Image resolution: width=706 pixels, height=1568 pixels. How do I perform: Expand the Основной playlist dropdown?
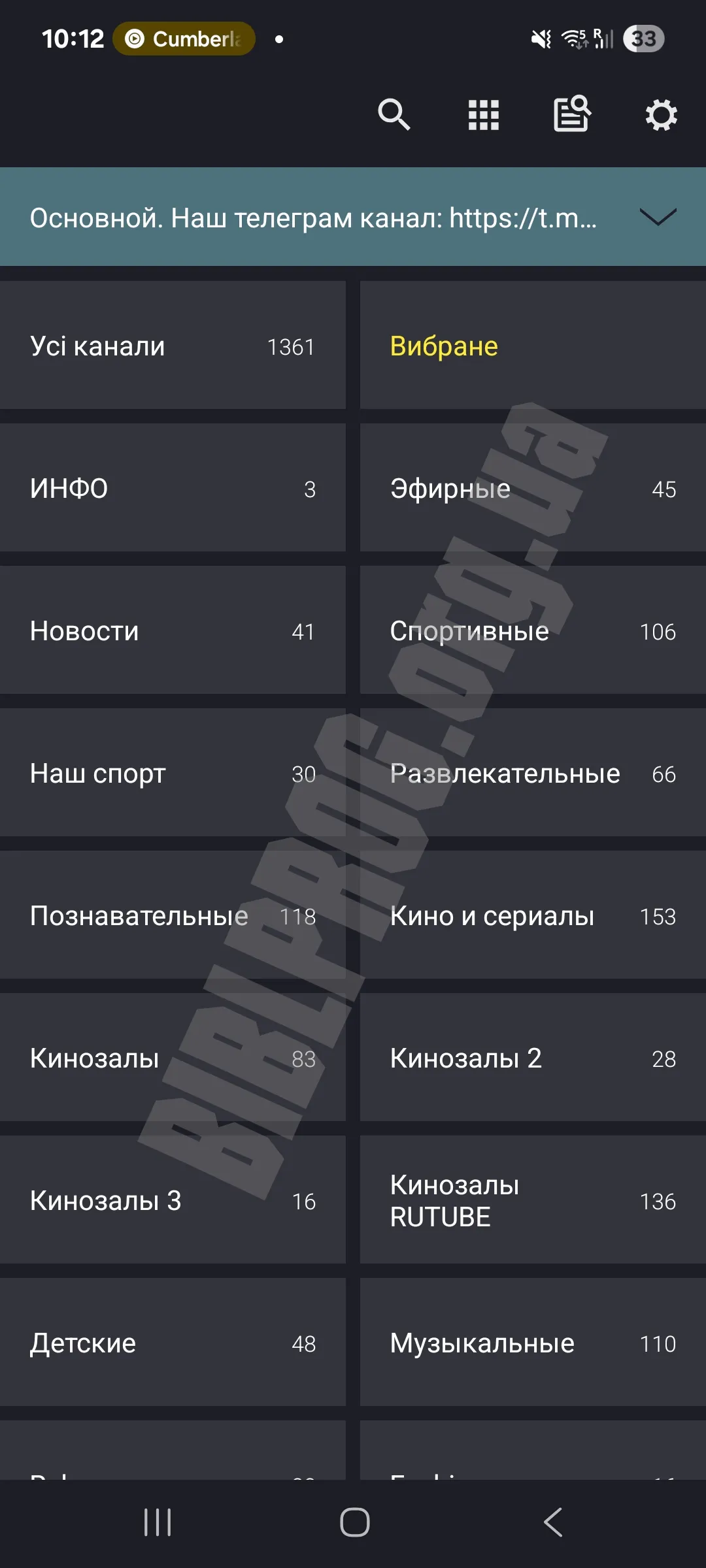point(353,217)
